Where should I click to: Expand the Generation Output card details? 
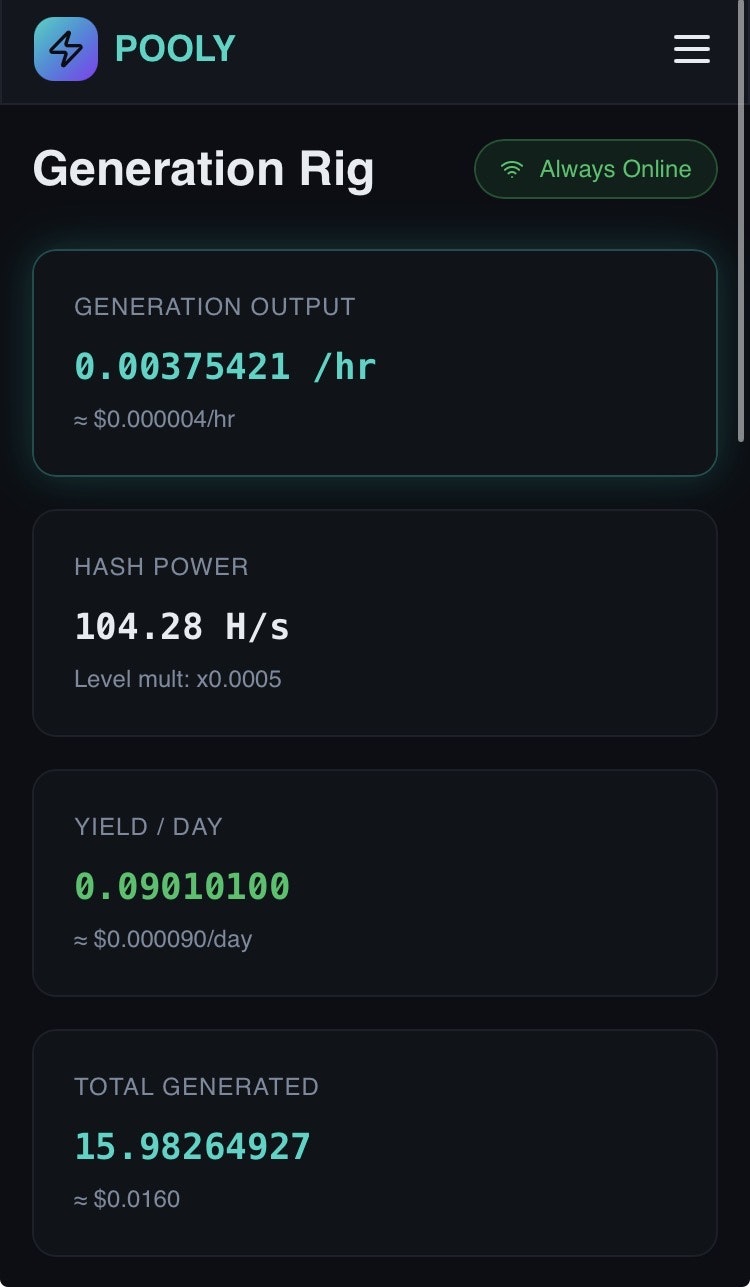pos(375,362)
